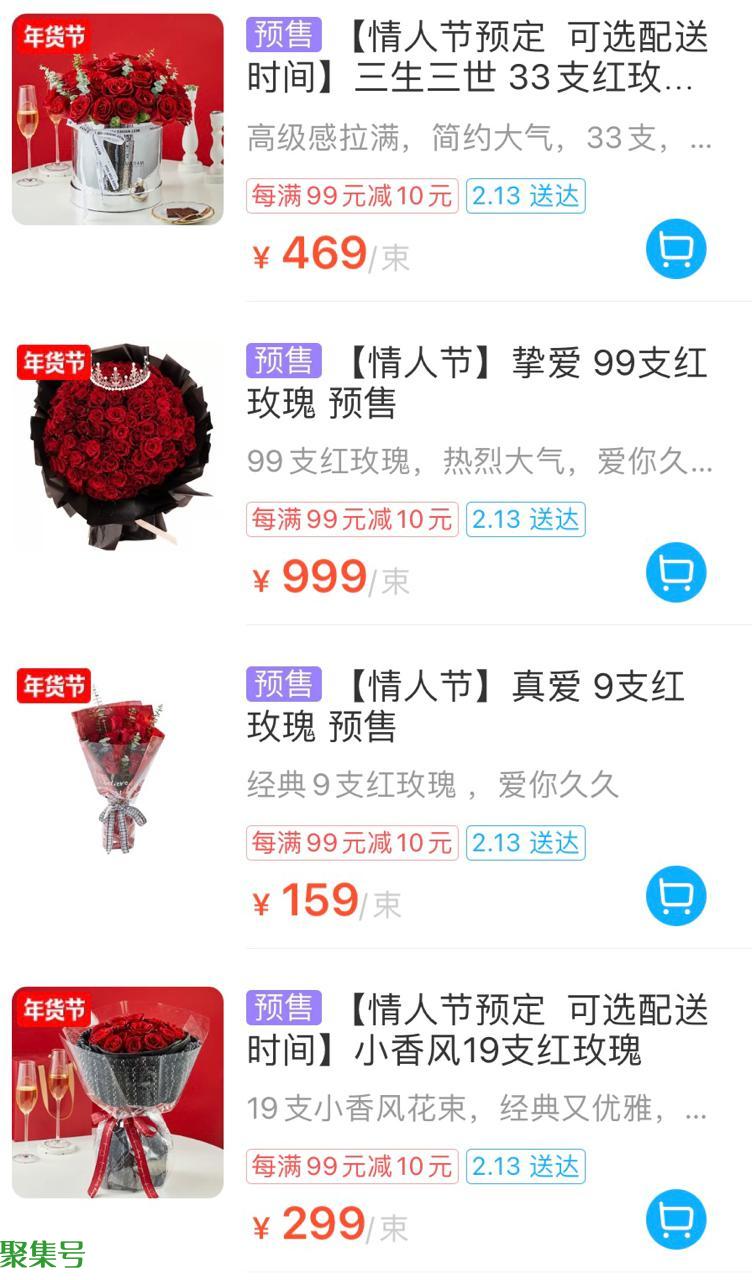Add the 小香风19支红玫瑰 to cart

click(x=676, y=1220)
